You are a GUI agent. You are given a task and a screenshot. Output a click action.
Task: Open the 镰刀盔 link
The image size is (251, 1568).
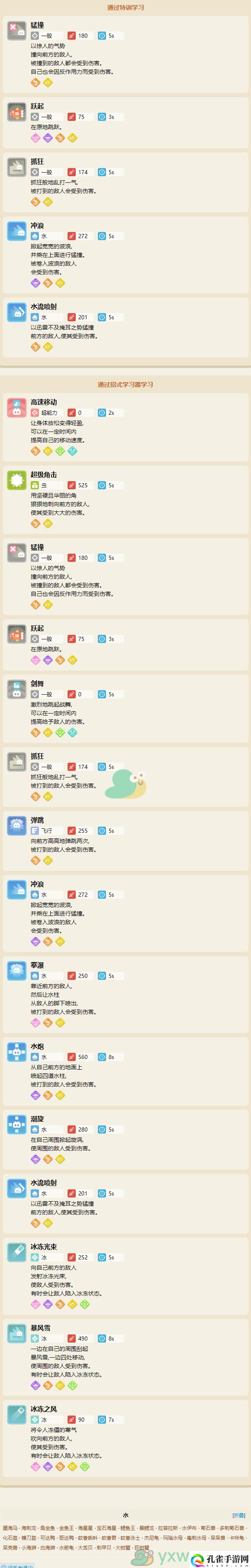29,1538
